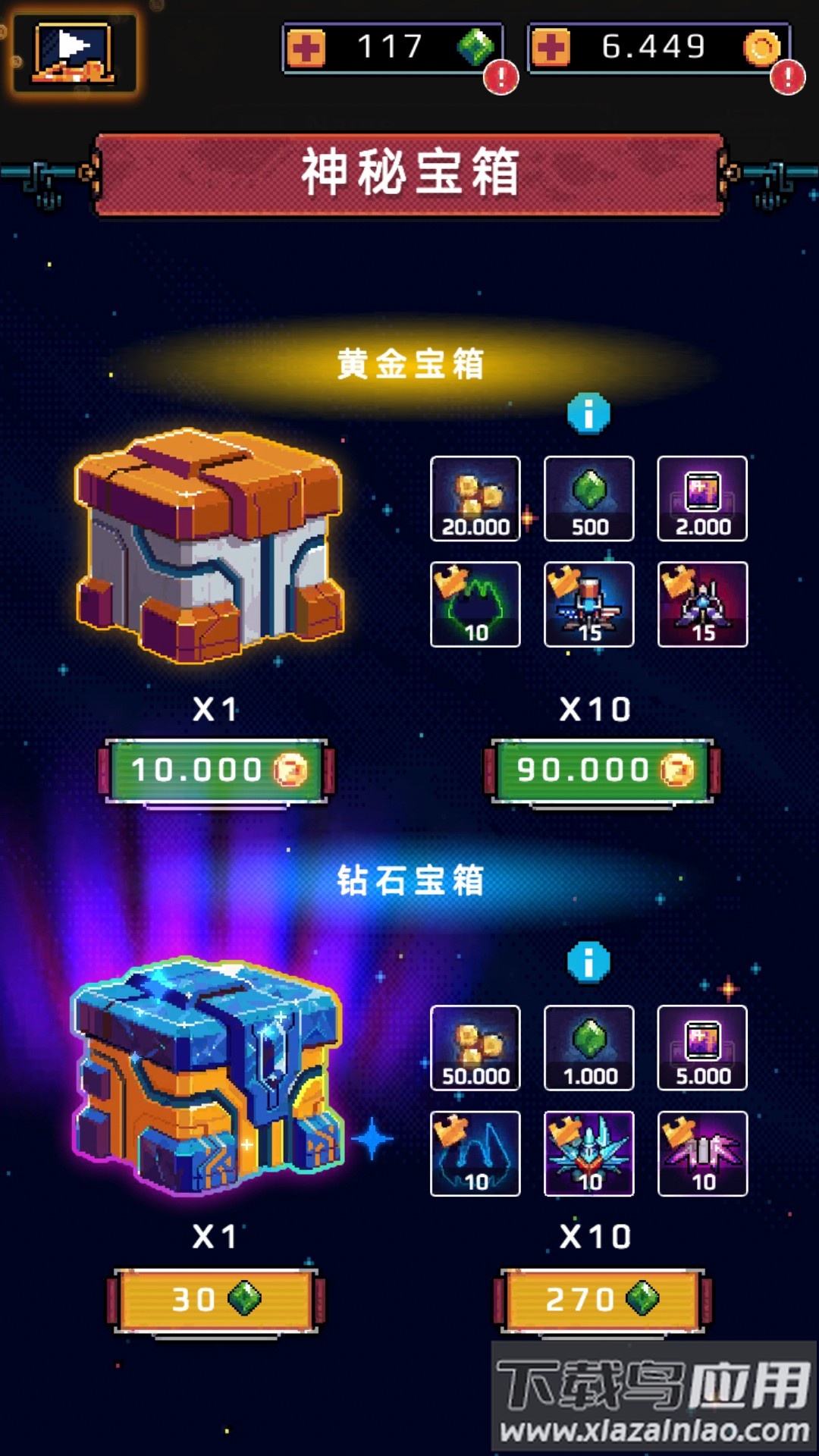Screen dimensions: 819x1456
Task: Buy one gold chest for 10.000 coins
Action: [x=217, y=770]
